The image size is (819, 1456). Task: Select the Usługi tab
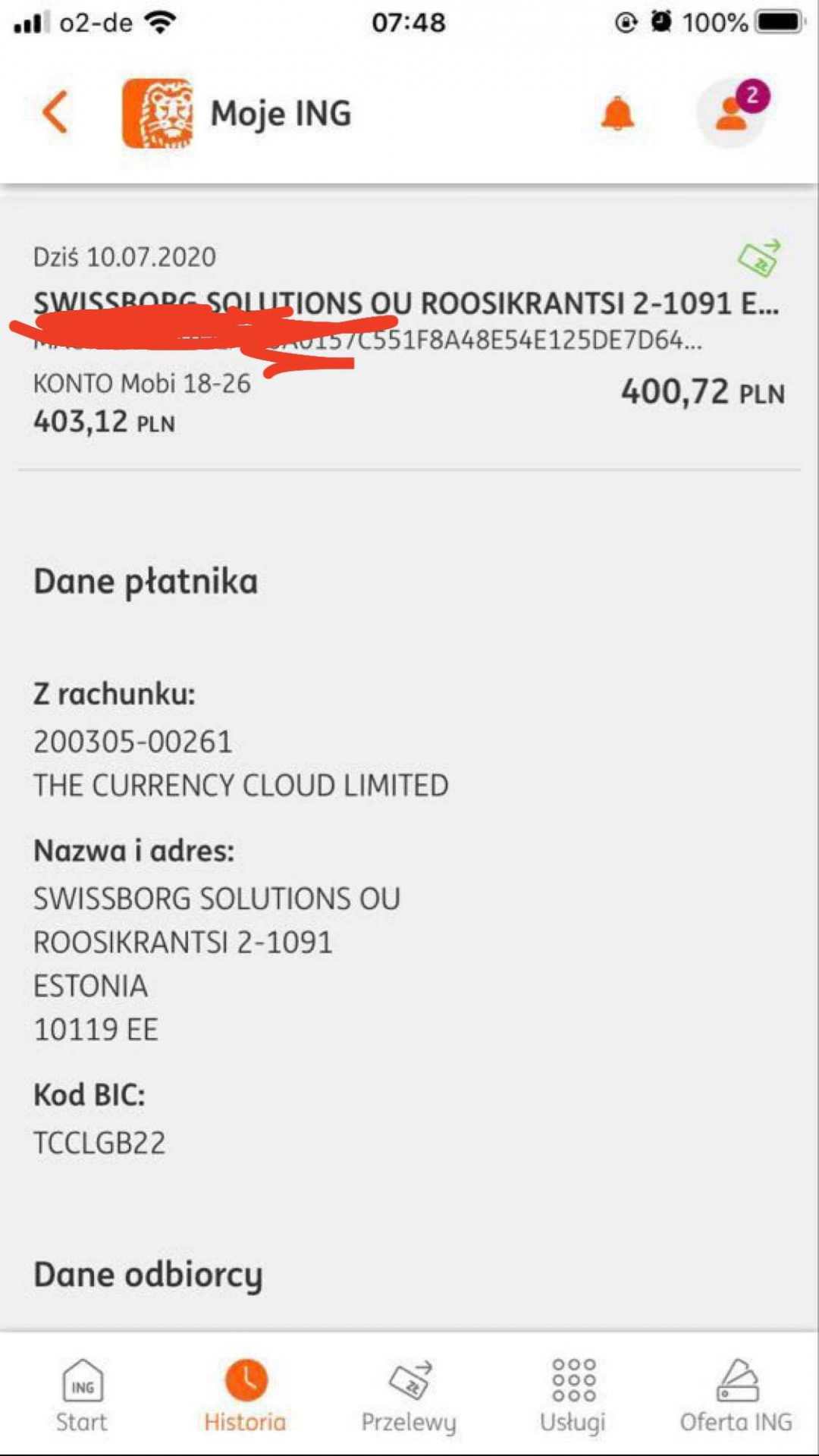(573, 1395)
